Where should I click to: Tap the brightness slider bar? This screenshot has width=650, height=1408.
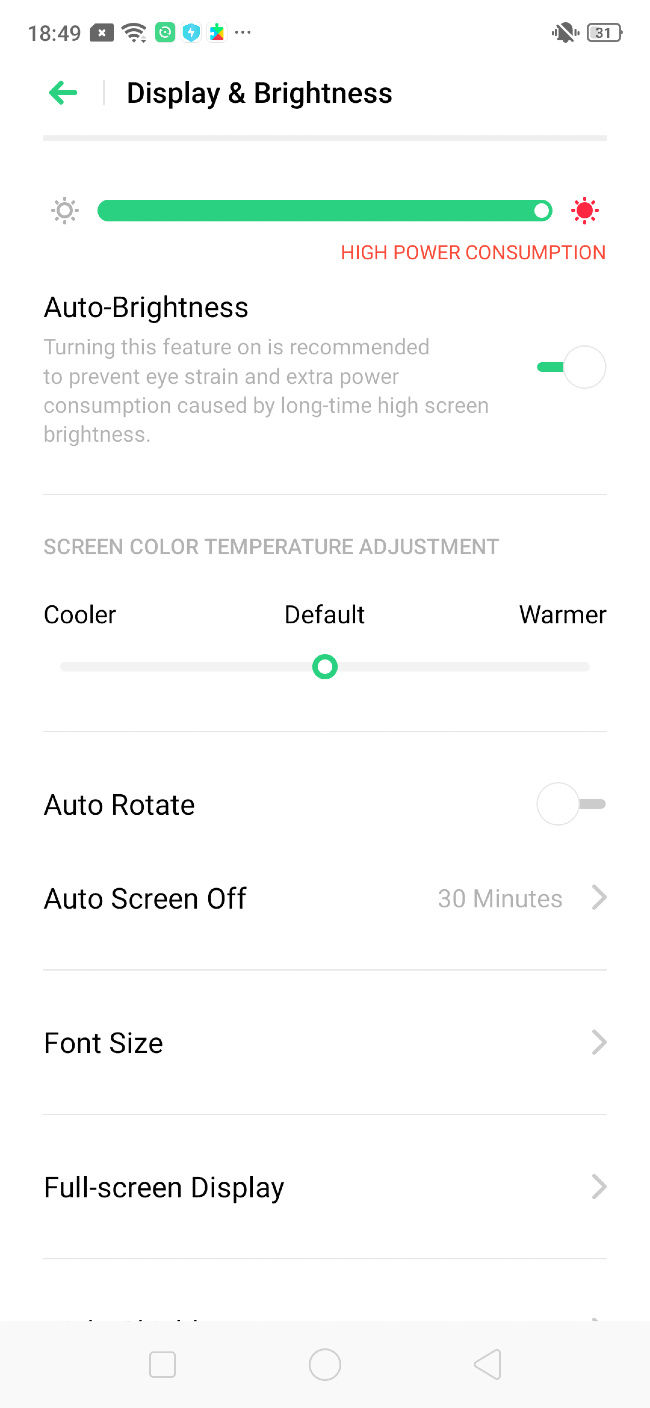[x=325, y=210]
